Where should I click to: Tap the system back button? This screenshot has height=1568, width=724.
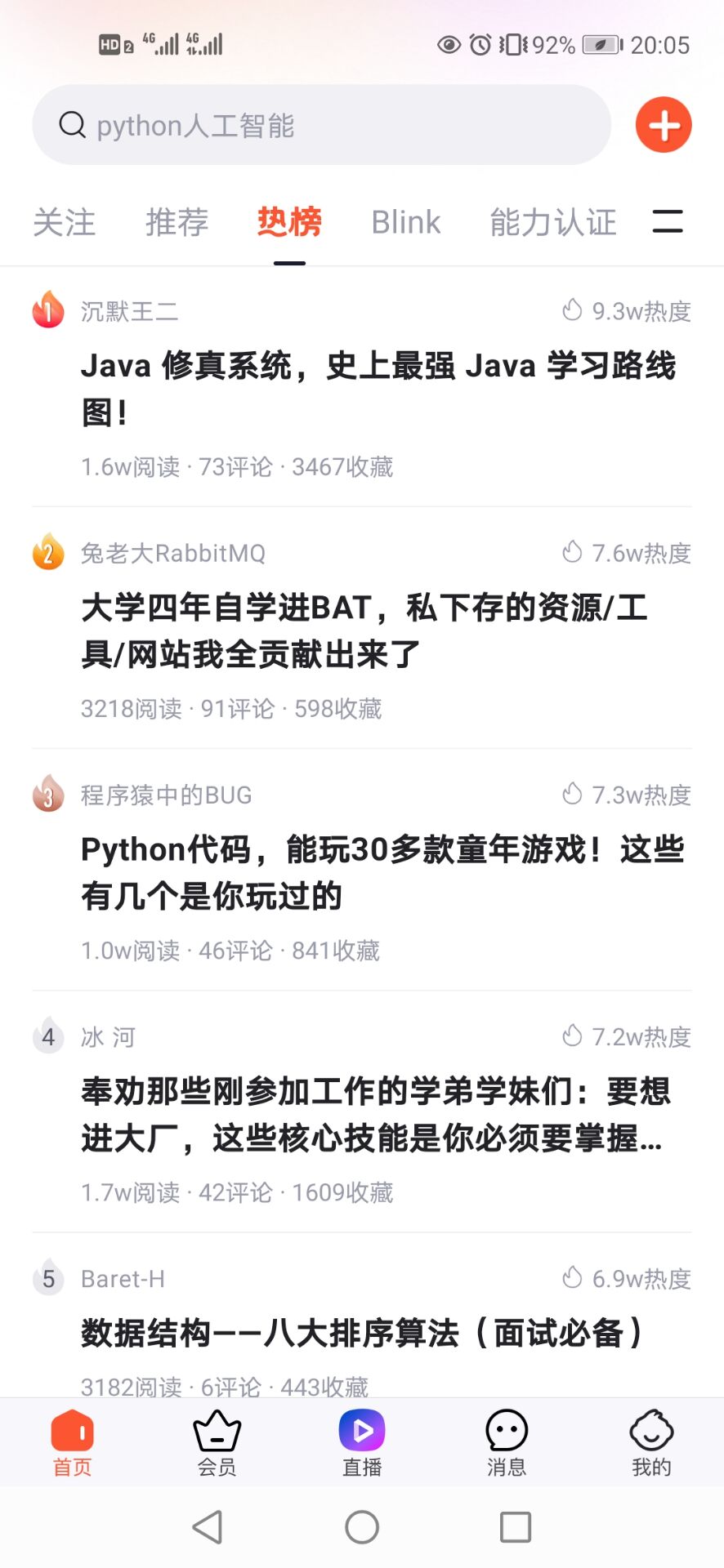coord(208,1526)
